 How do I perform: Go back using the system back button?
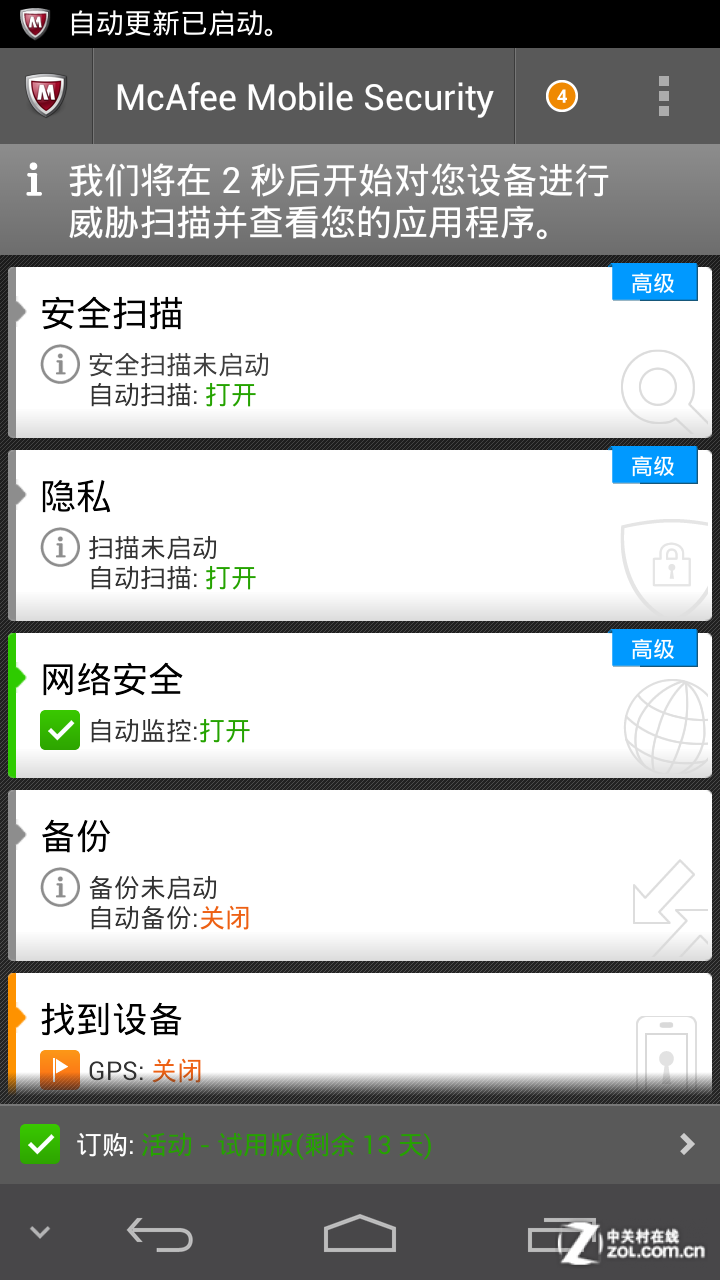tap(160, 1234)
